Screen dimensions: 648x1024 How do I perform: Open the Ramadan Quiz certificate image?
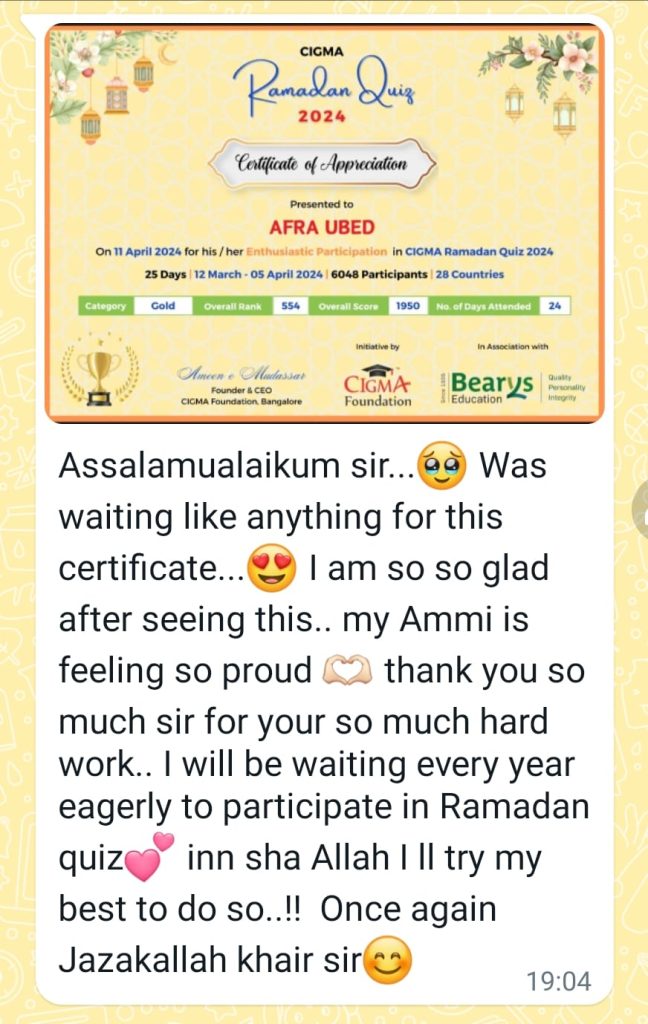point(324,222)
